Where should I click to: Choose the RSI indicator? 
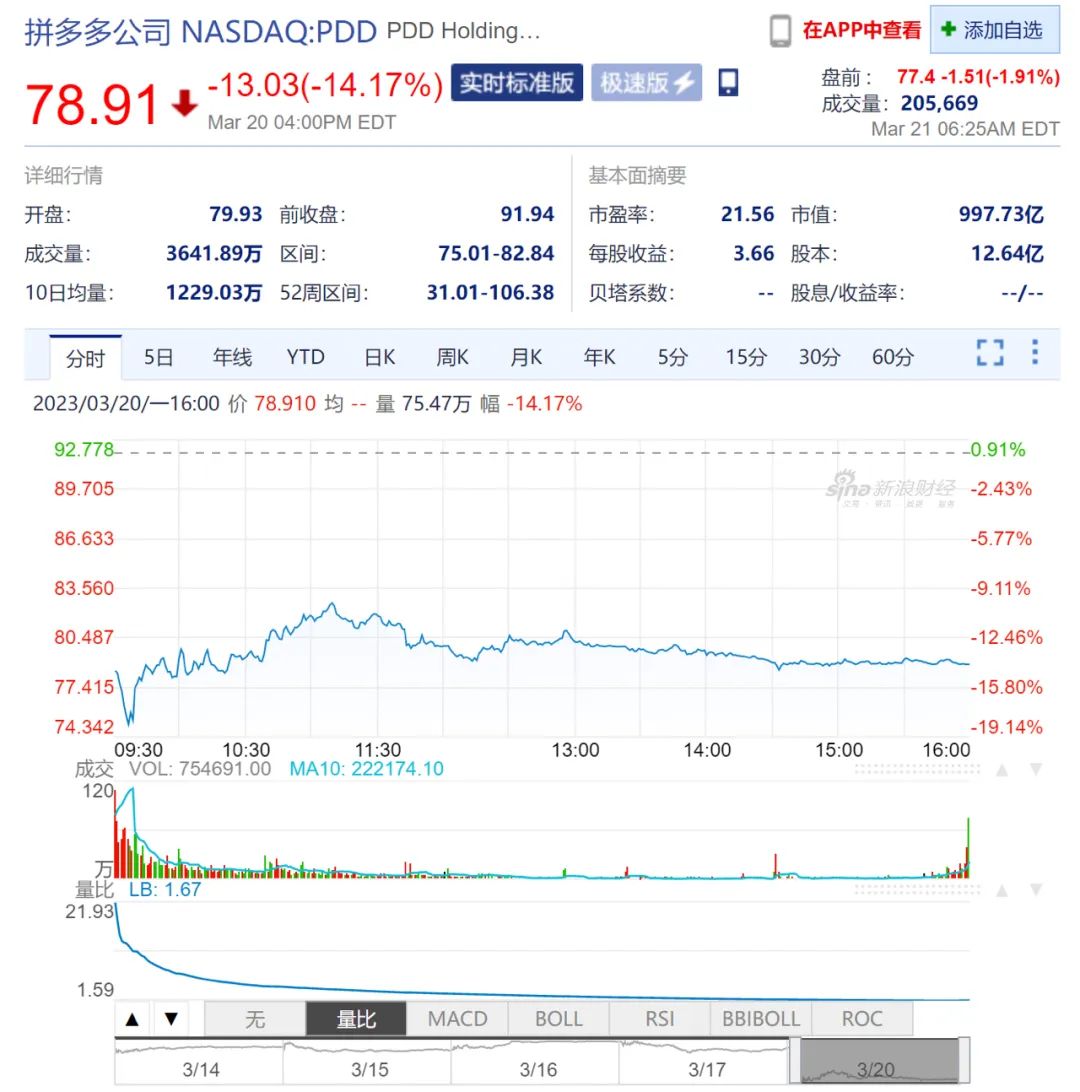659,1019
